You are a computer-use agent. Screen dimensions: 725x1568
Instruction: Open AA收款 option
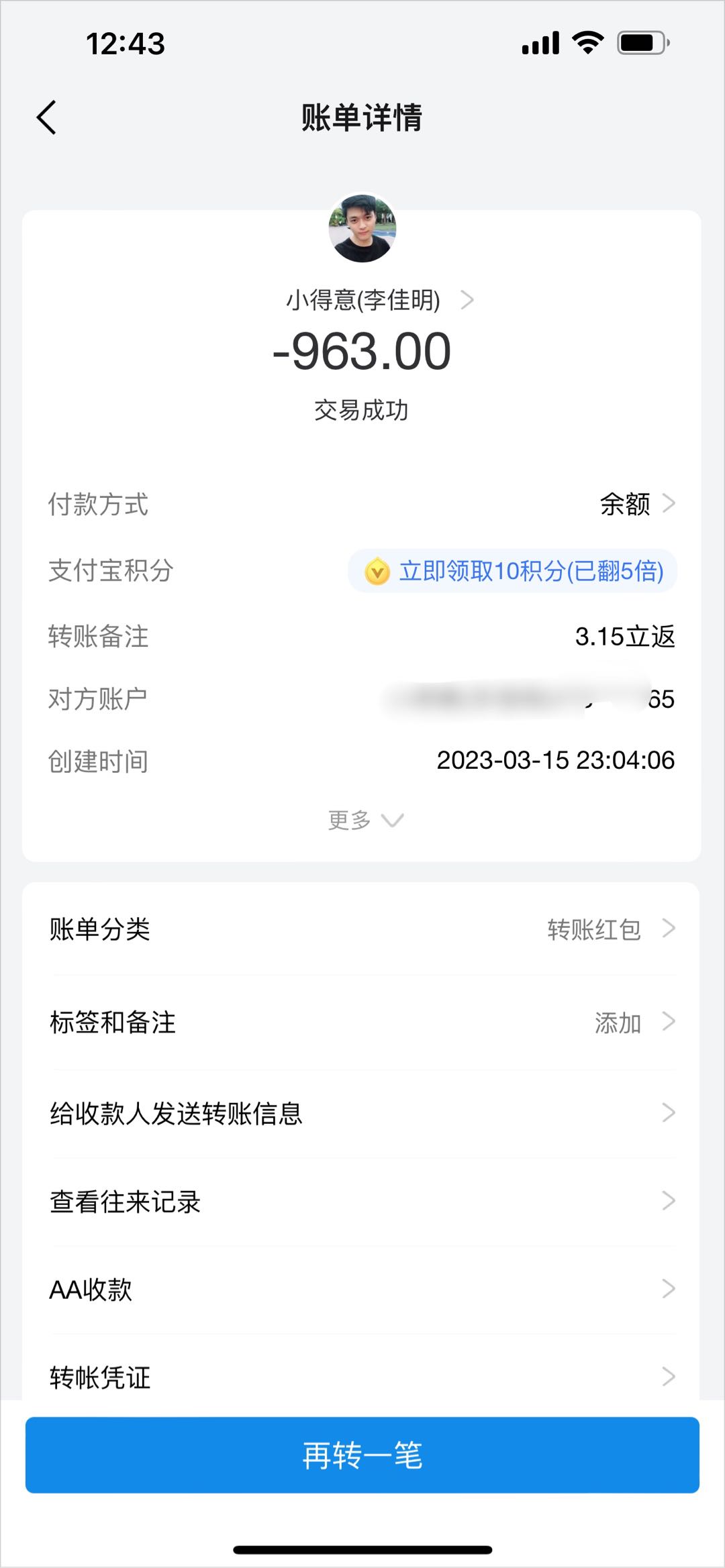(x=362, y=1290)
